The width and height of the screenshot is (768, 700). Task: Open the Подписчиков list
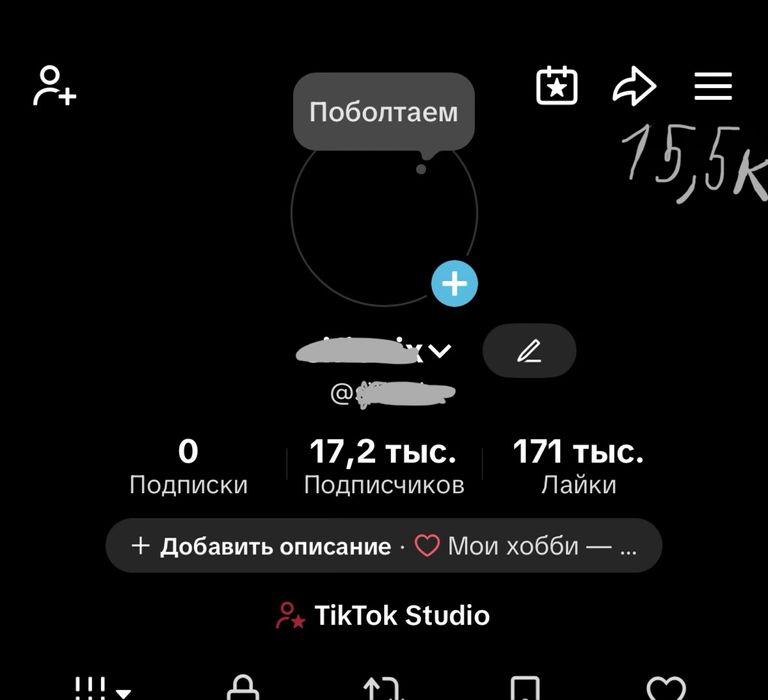click(x=384, y=468)
